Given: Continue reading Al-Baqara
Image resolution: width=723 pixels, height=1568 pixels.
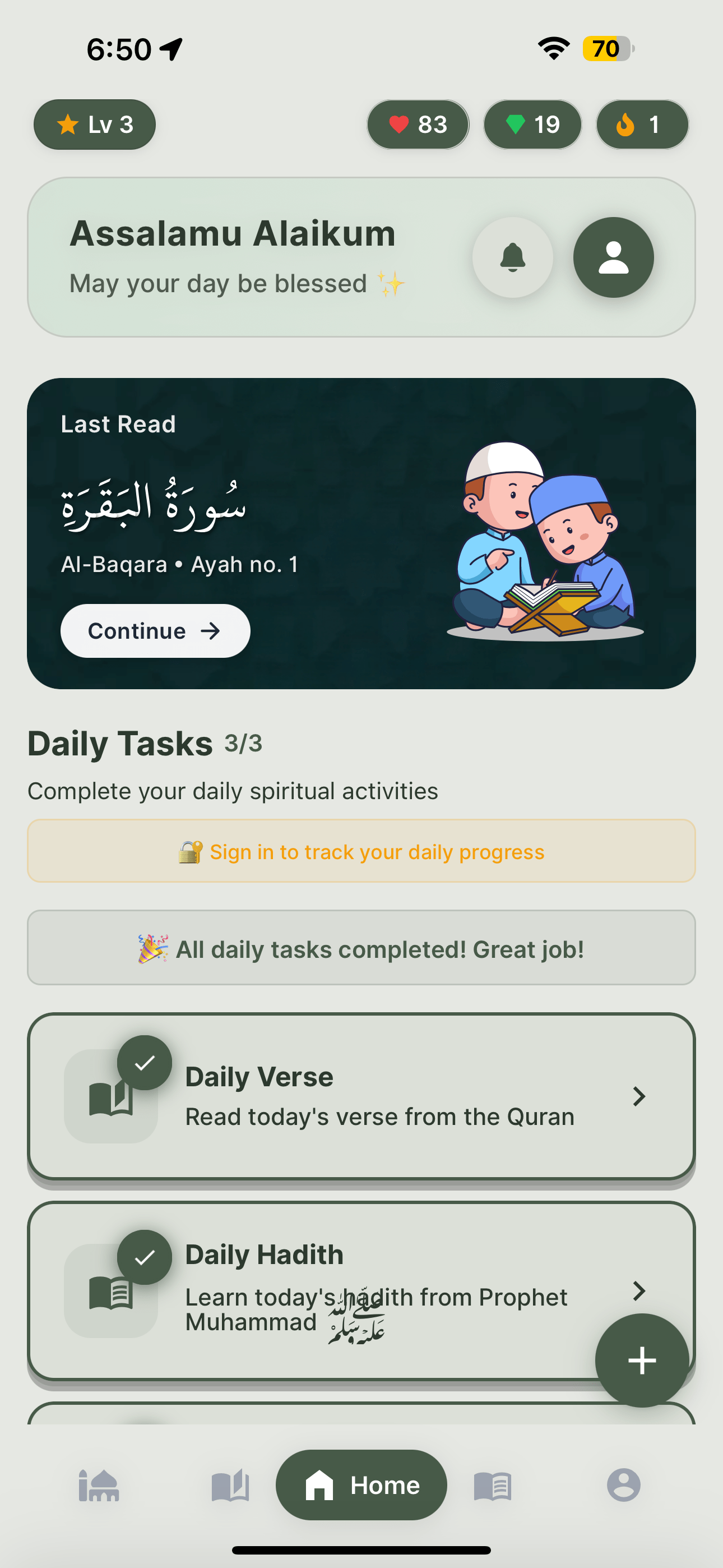Looking at the screenshot, I should [x=155, y=630].
